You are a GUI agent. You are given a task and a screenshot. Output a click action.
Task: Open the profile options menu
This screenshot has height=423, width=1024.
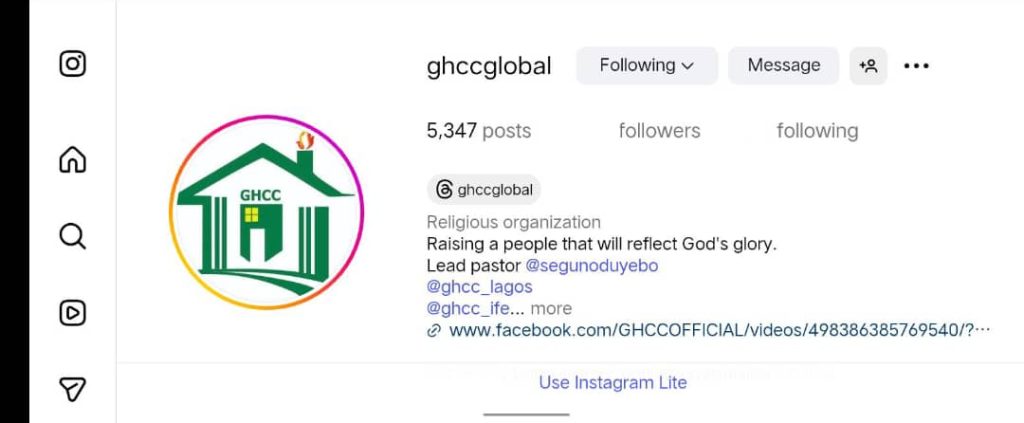pyautogui.click(x=916, y=66)
